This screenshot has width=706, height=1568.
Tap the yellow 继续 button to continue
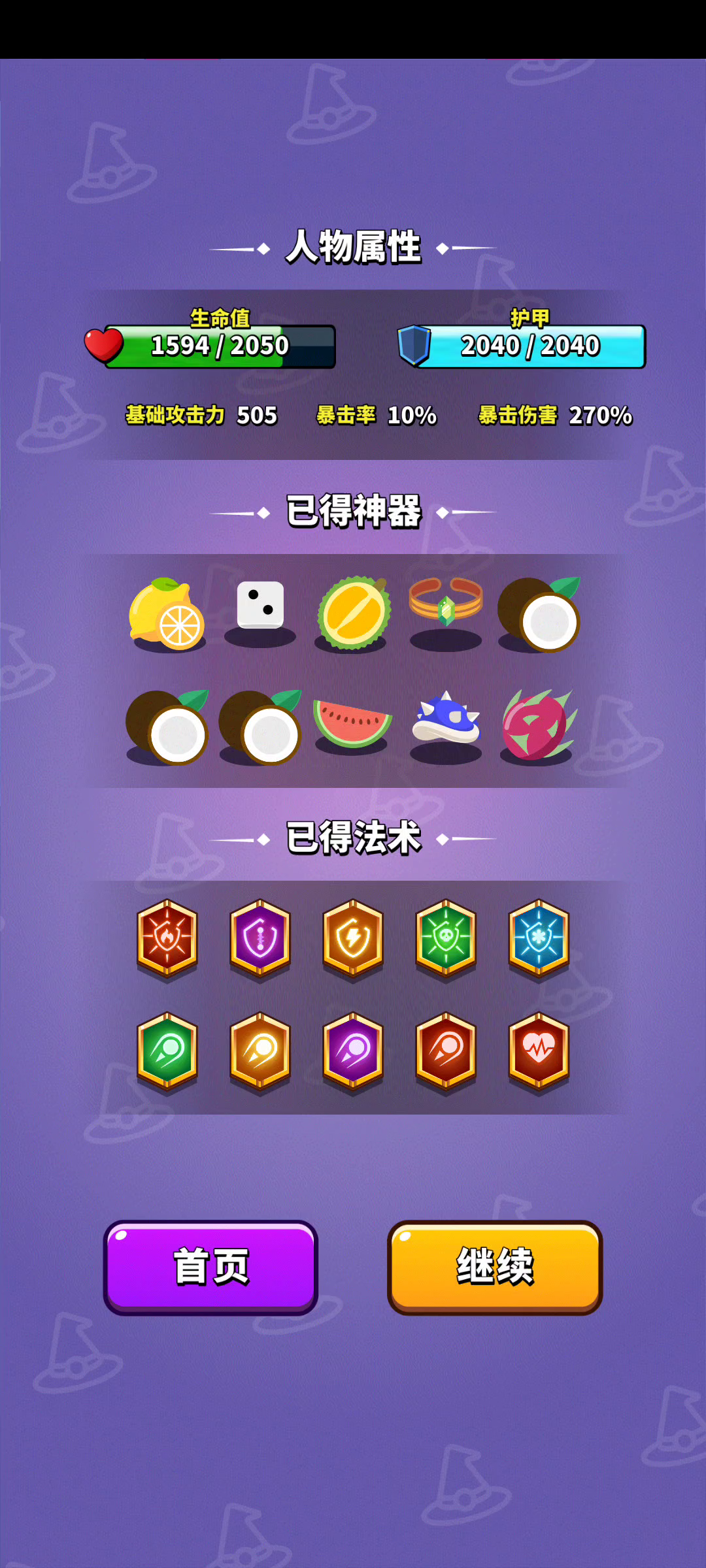[495, 1267]
